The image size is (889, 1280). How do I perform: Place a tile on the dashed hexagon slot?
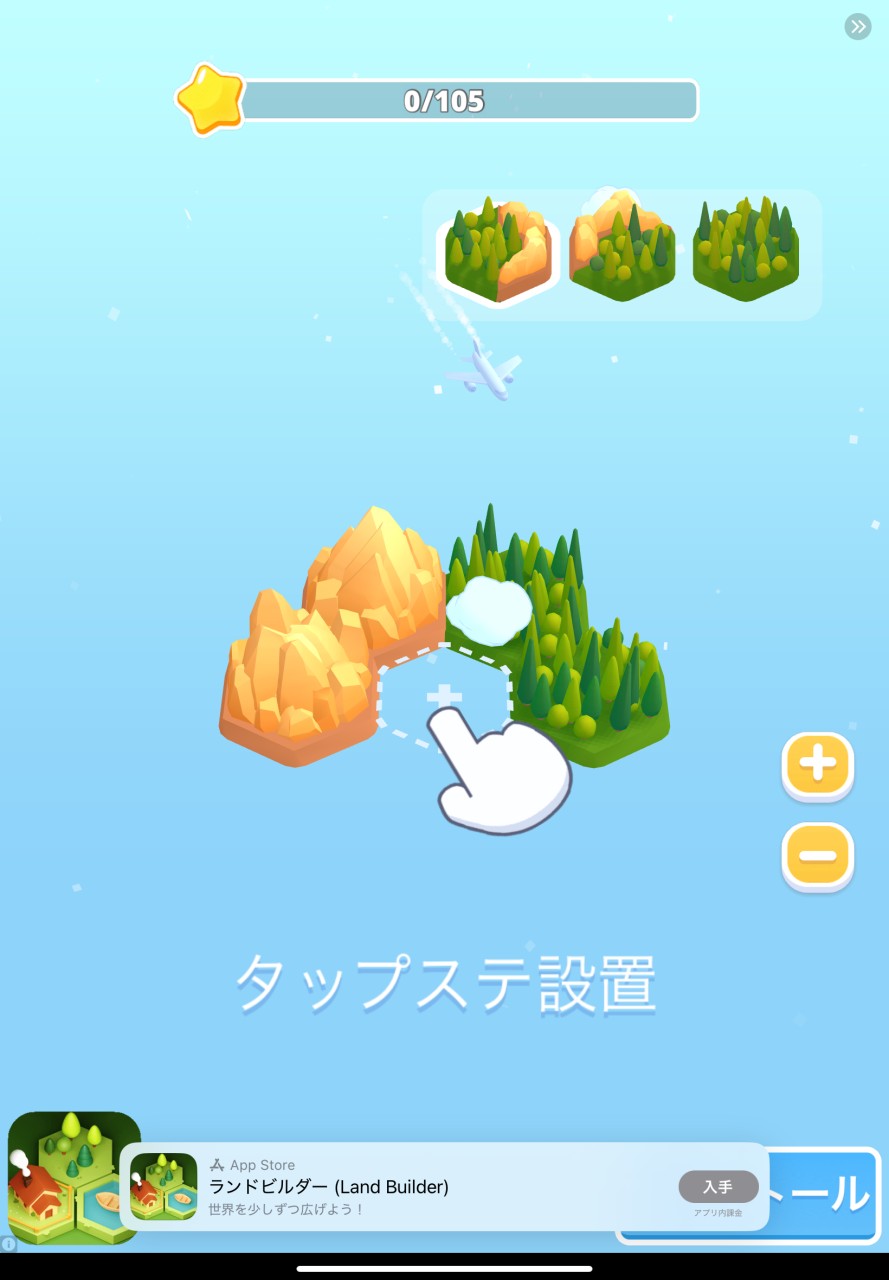[x=443, y=699]
